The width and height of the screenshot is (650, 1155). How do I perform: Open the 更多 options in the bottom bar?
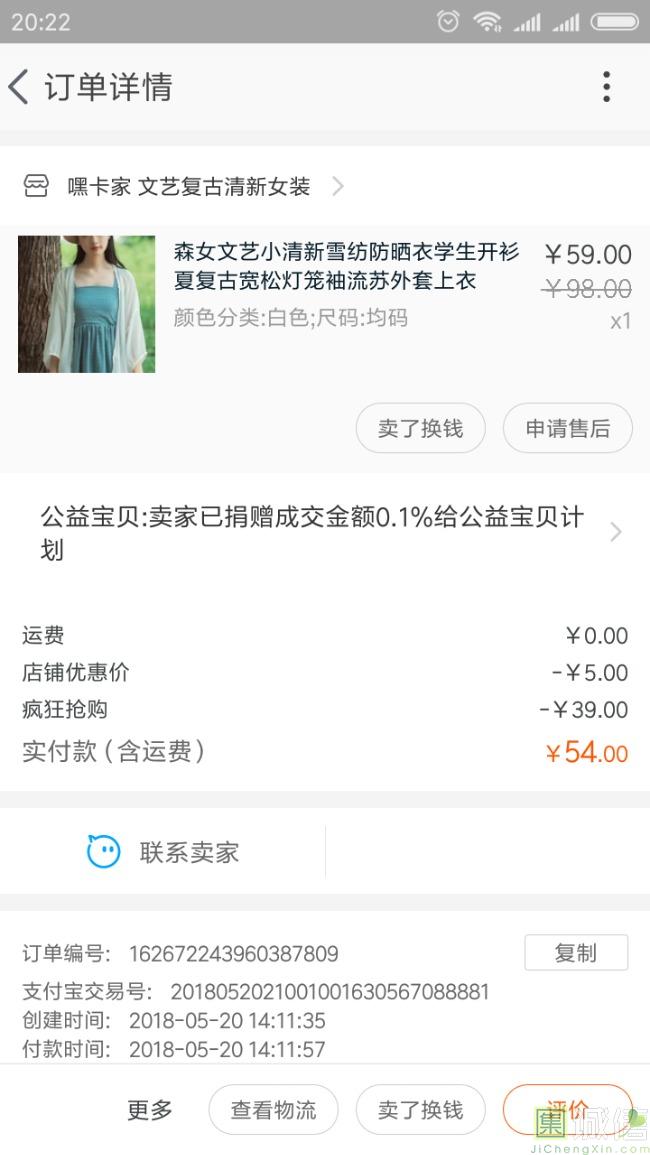tap(150, 1109)
